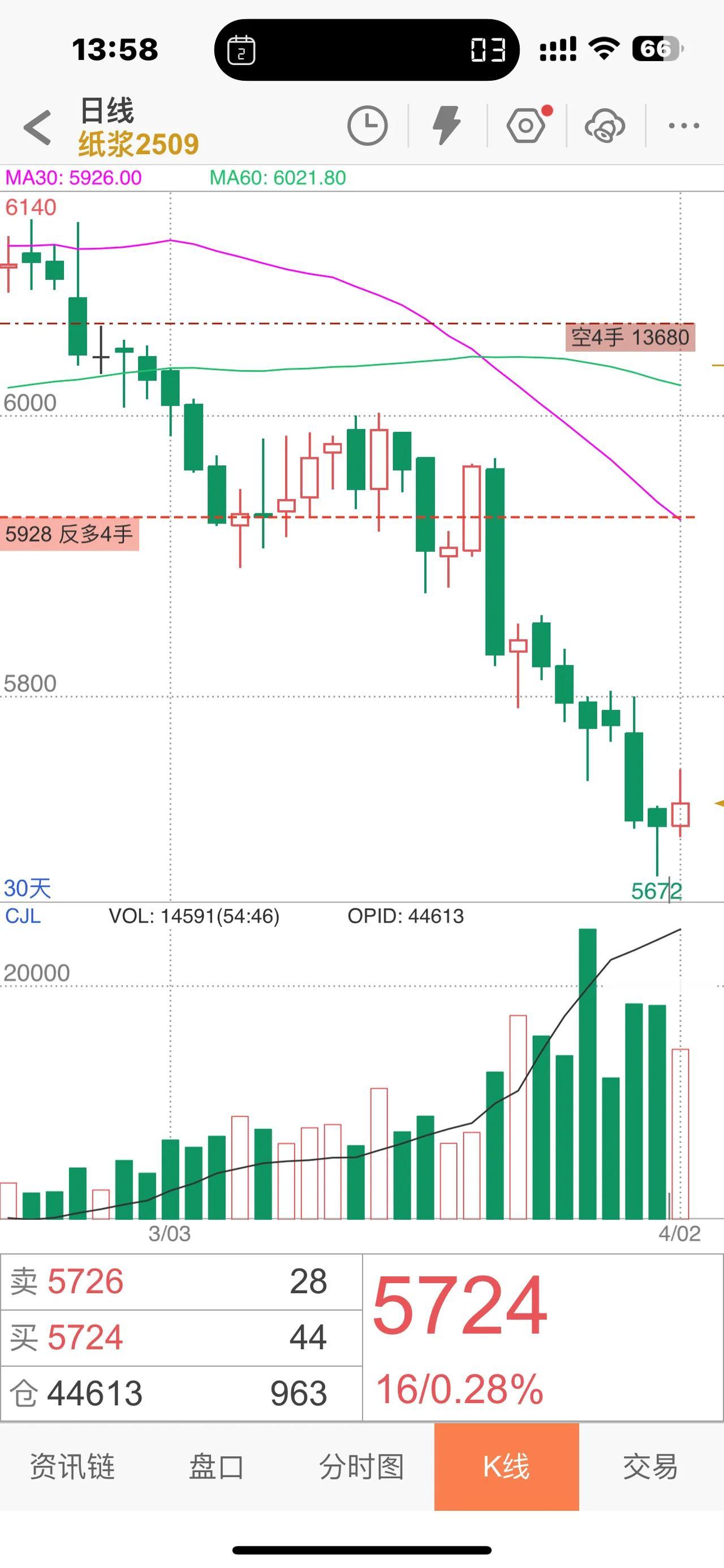Viewport: 724px width, 1568px height.
Task: Open the cloud alert icon
Action: pyautogui.click(x=605, y=126)
